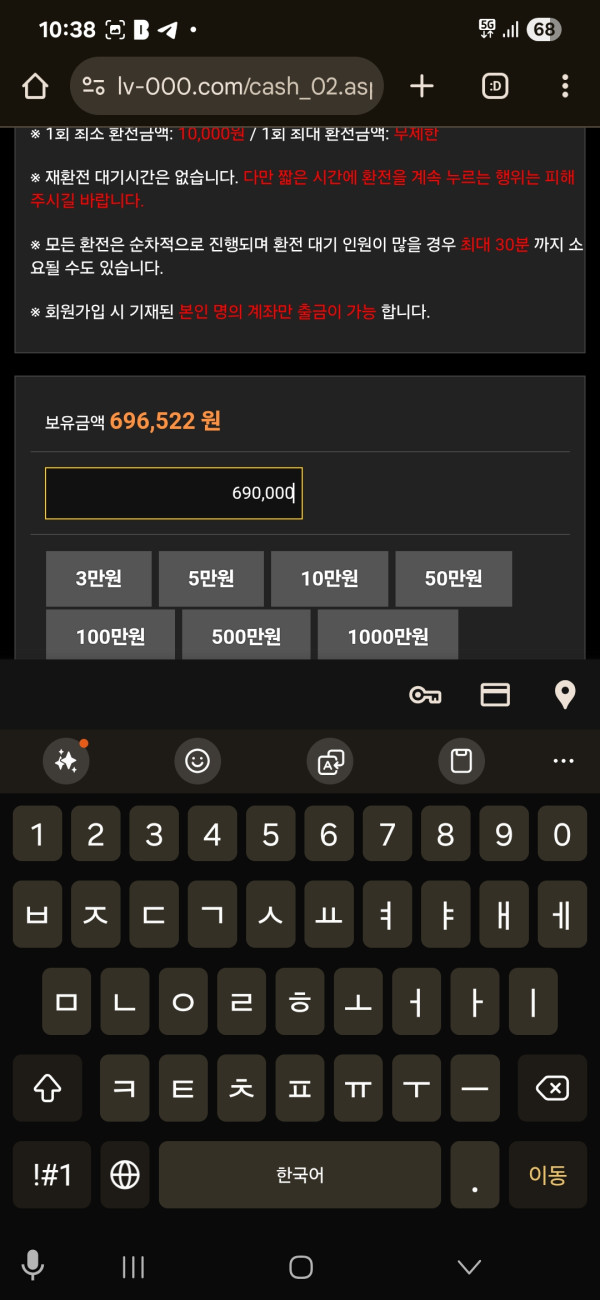Image resolution: width=600 pixels, height=1300 pixels.
Task: Select the 3만원 amount button
Action: tap(98, 578)
